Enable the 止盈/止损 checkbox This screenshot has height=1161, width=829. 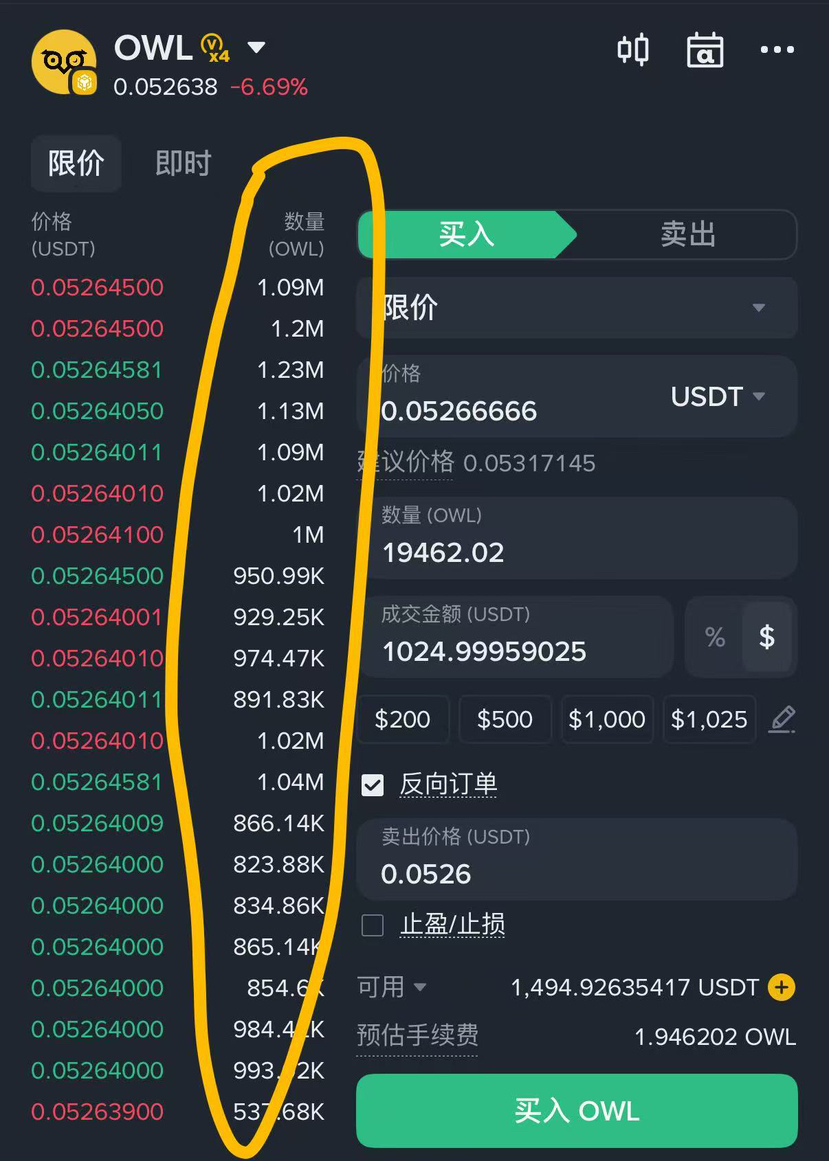(x=373, y=925)
